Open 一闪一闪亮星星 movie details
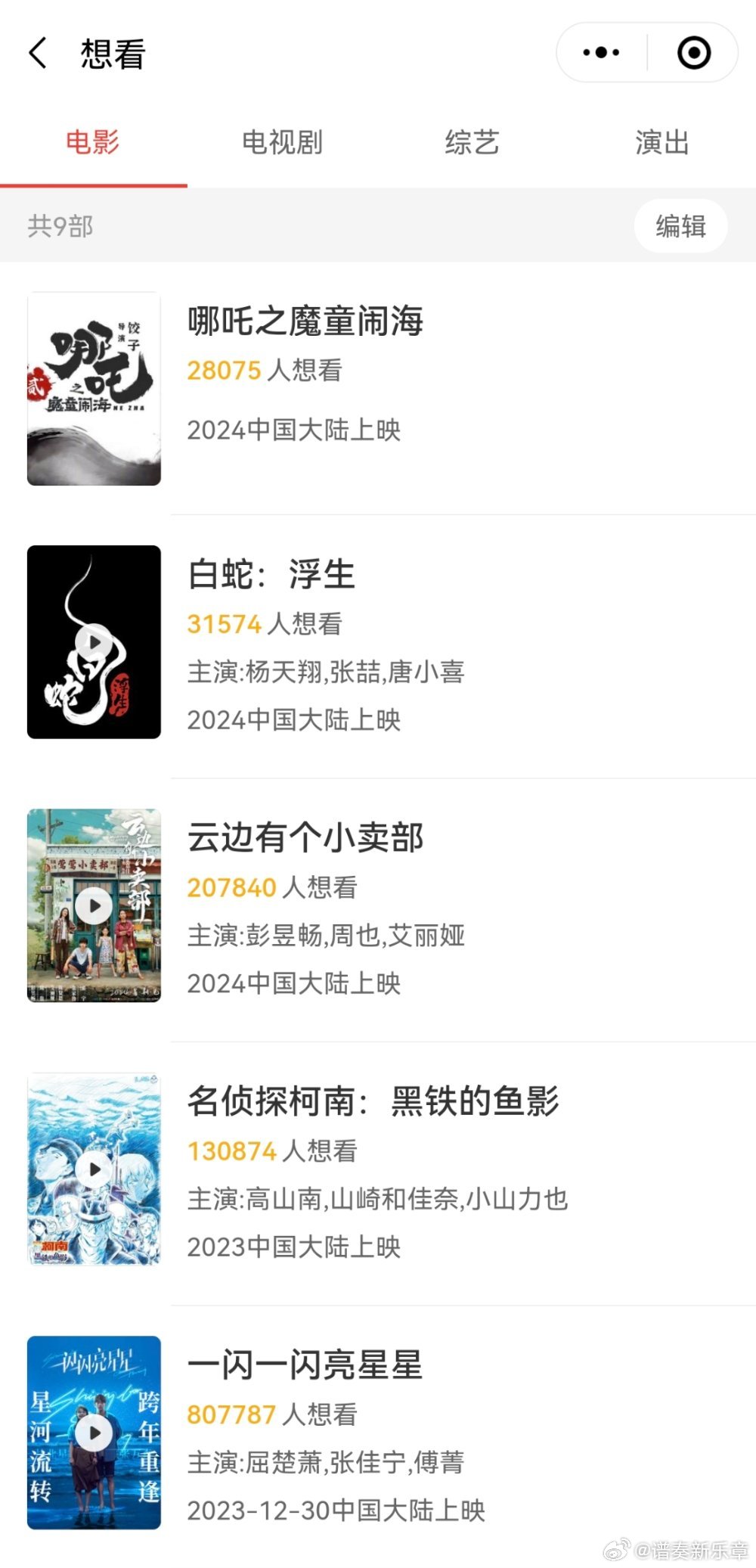Screen dimensions: 756x1568 tap(378, 1433)
